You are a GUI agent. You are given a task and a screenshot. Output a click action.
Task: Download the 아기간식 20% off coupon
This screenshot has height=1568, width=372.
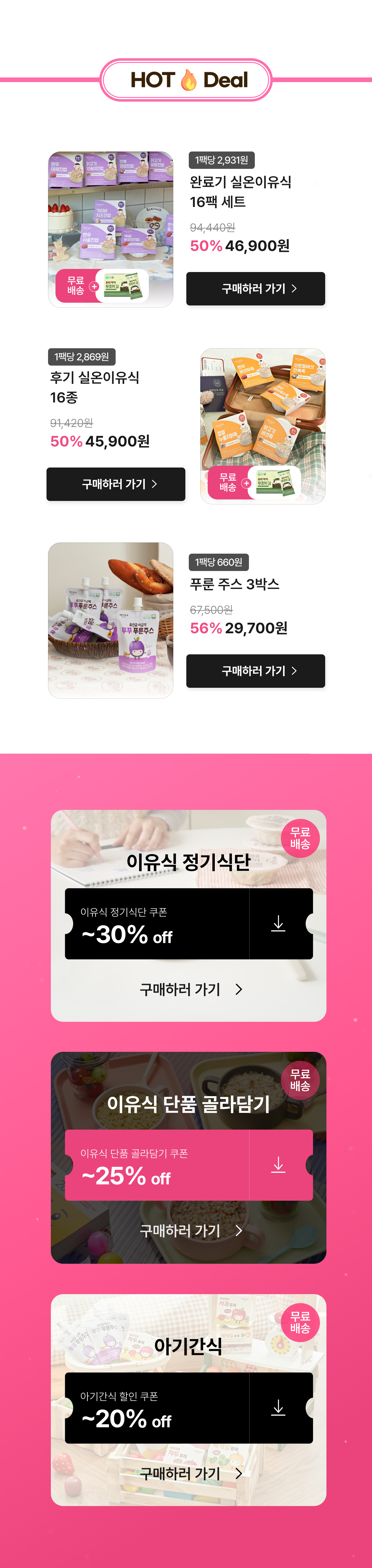click(278, 1407)
